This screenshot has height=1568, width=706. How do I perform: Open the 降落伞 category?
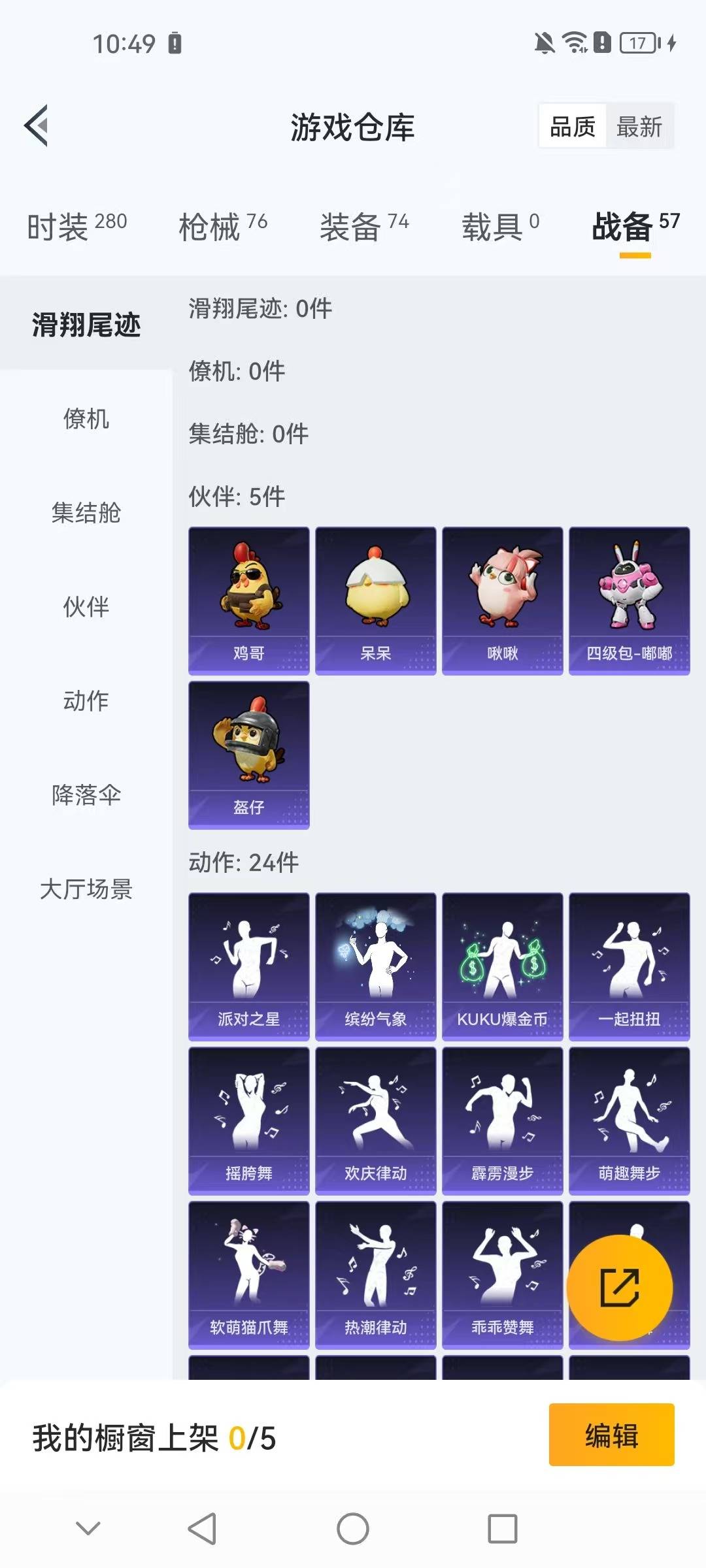click(x=86, y=795)
